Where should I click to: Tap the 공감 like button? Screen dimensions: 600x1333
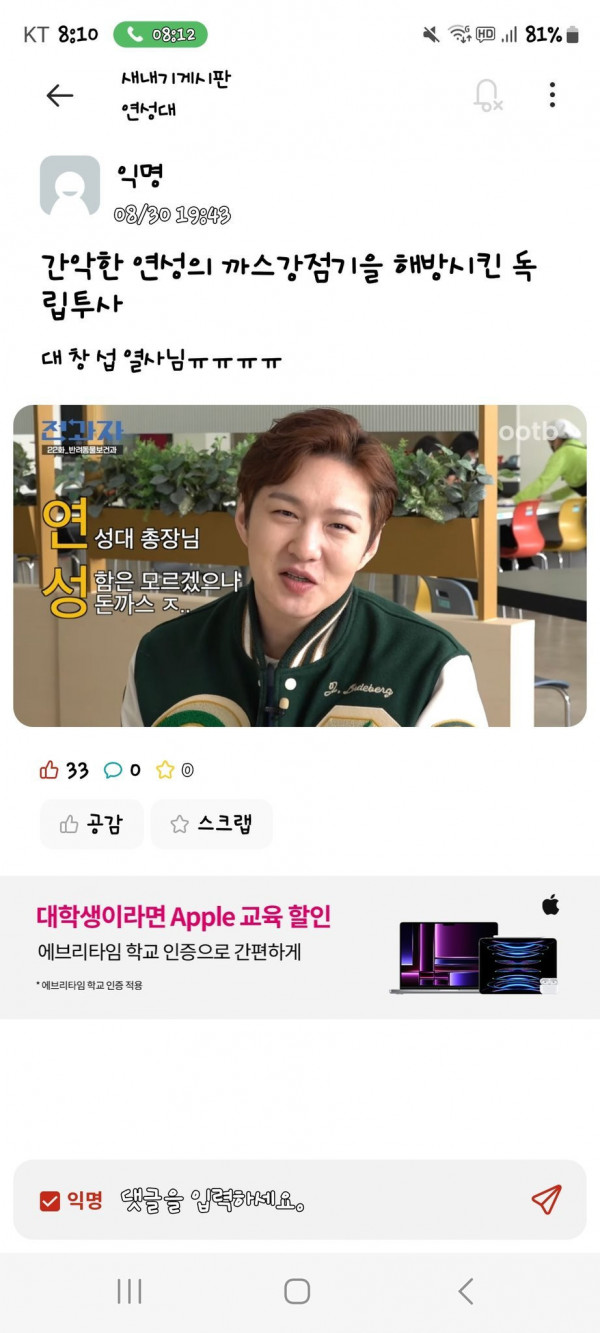click(x=92, y=824)
